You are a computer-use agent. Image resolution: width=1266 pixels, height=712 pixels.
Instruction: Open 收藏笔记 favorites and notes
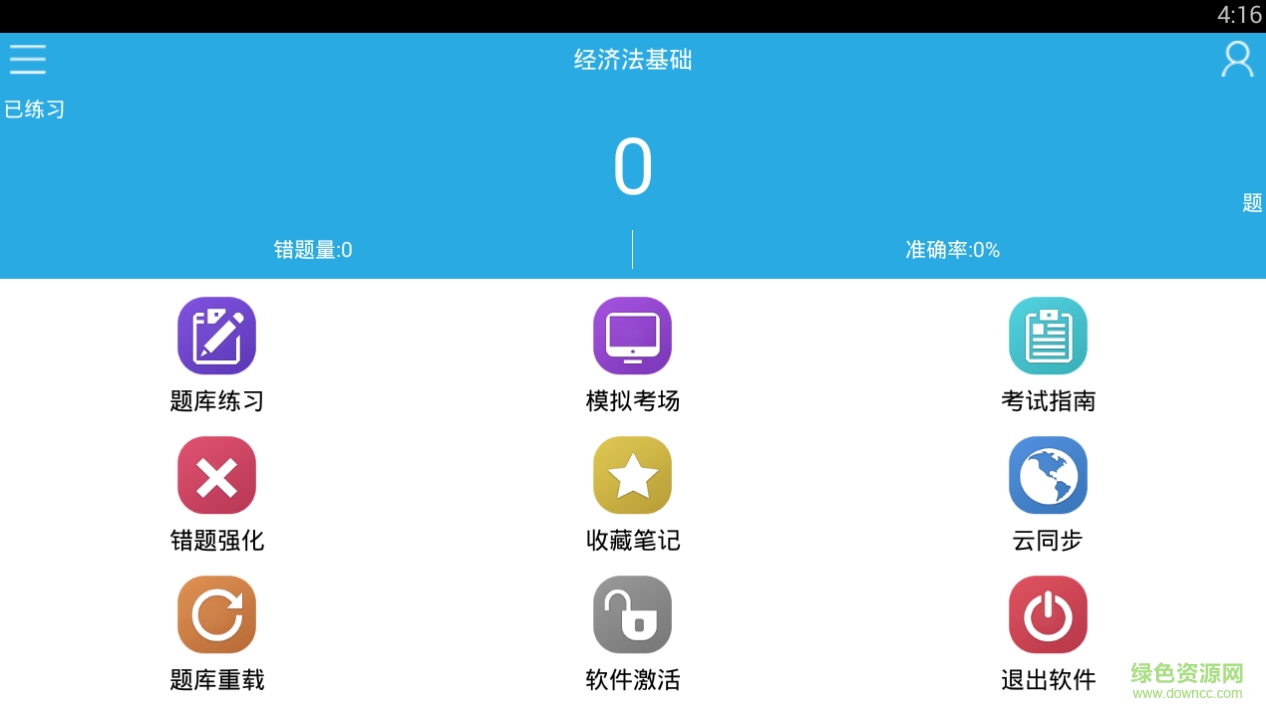click(x=632, y=475)
